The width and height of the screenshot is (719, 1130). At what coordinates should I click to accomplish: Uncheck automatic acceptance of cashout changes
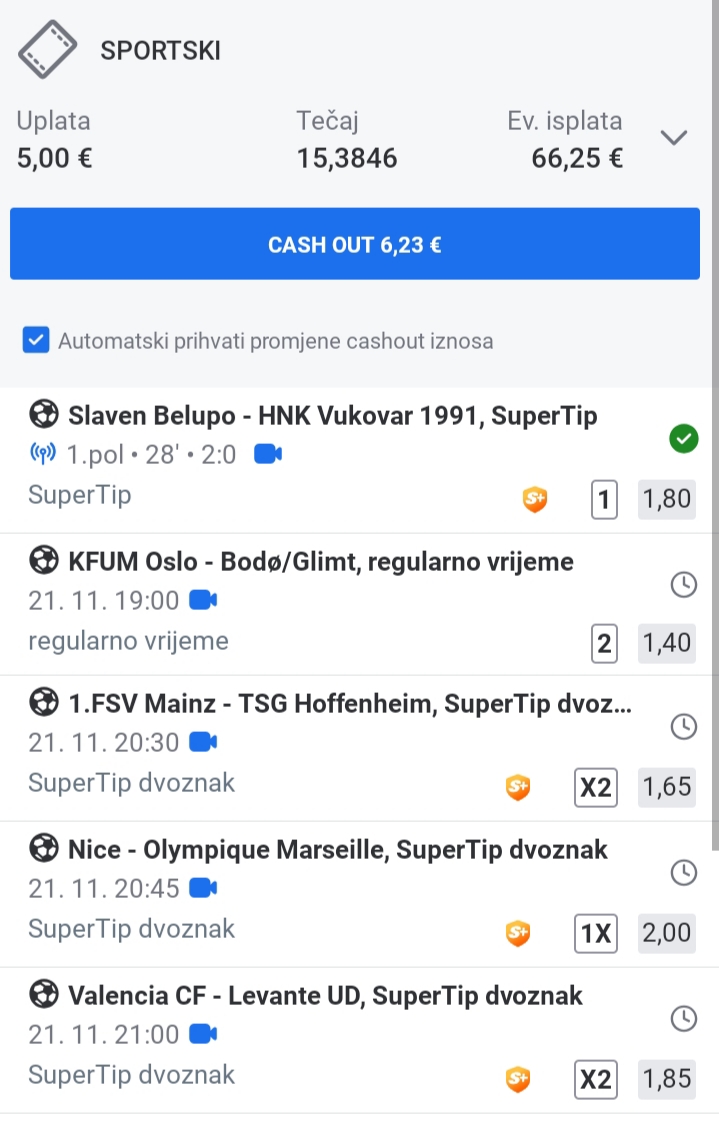click(x=36, y=339)
